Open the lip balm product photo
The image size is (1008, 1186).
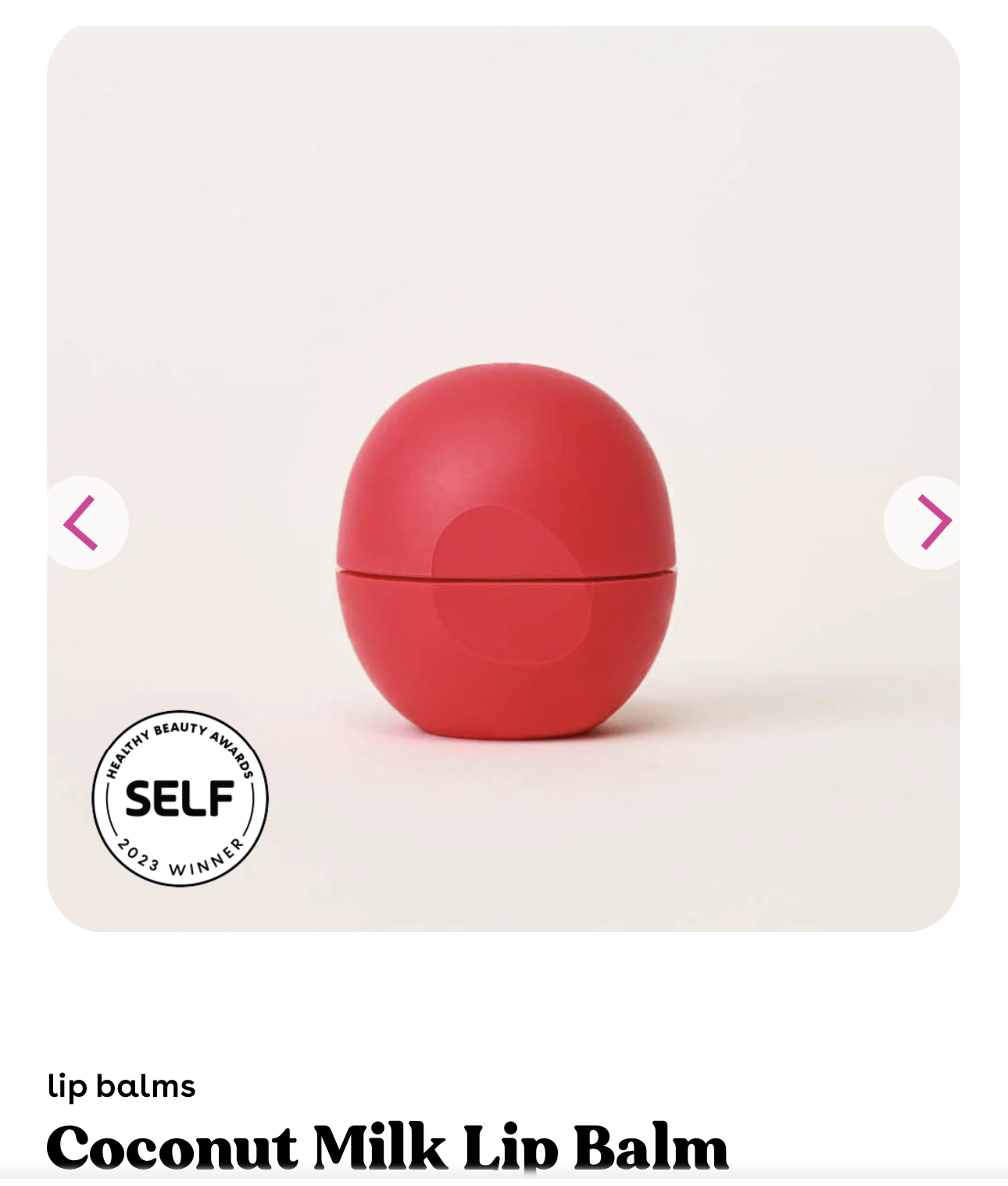pos(505,550)
